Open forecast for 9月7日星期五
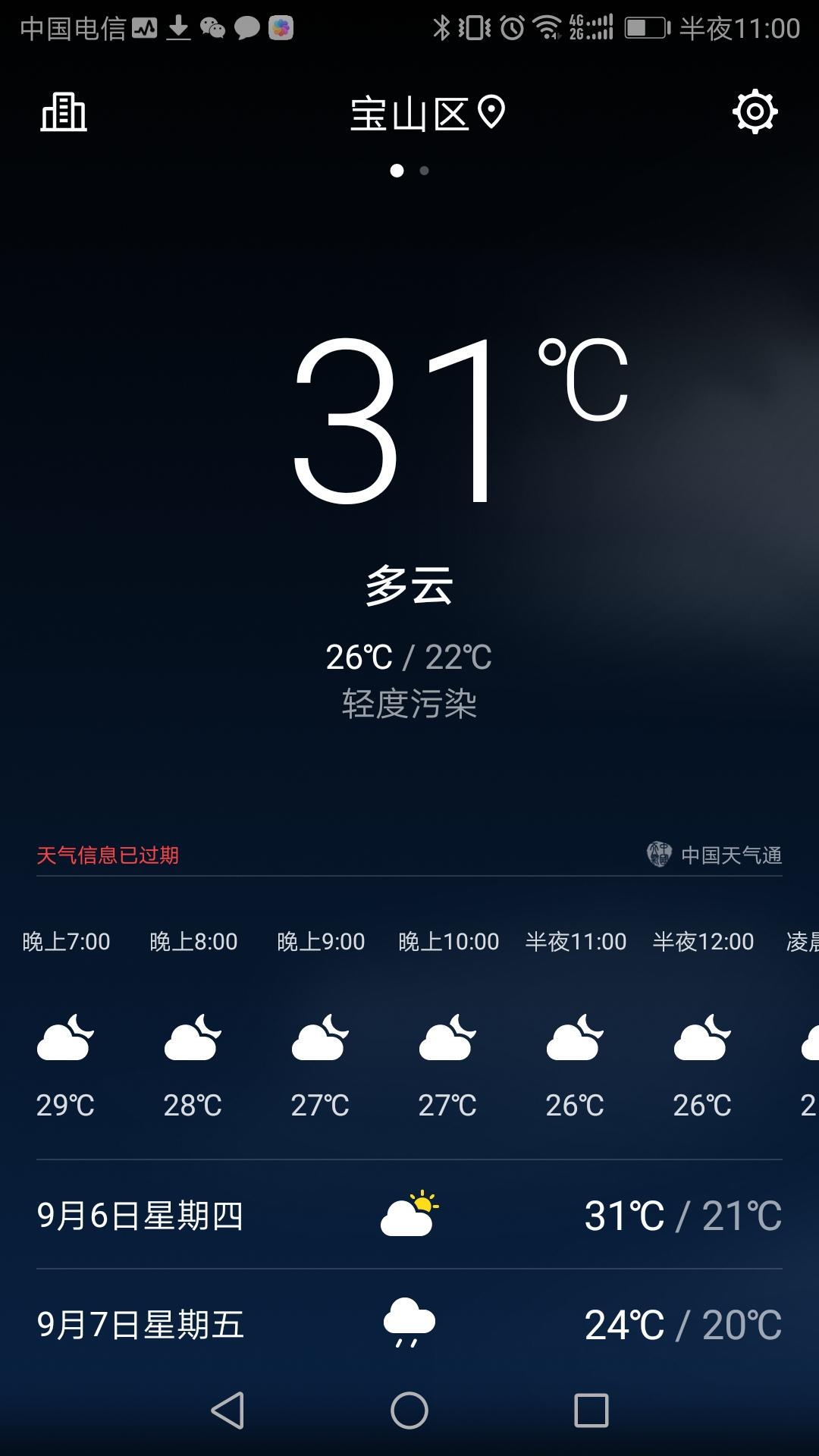Screen dimensions: 819x1456 409,1325
